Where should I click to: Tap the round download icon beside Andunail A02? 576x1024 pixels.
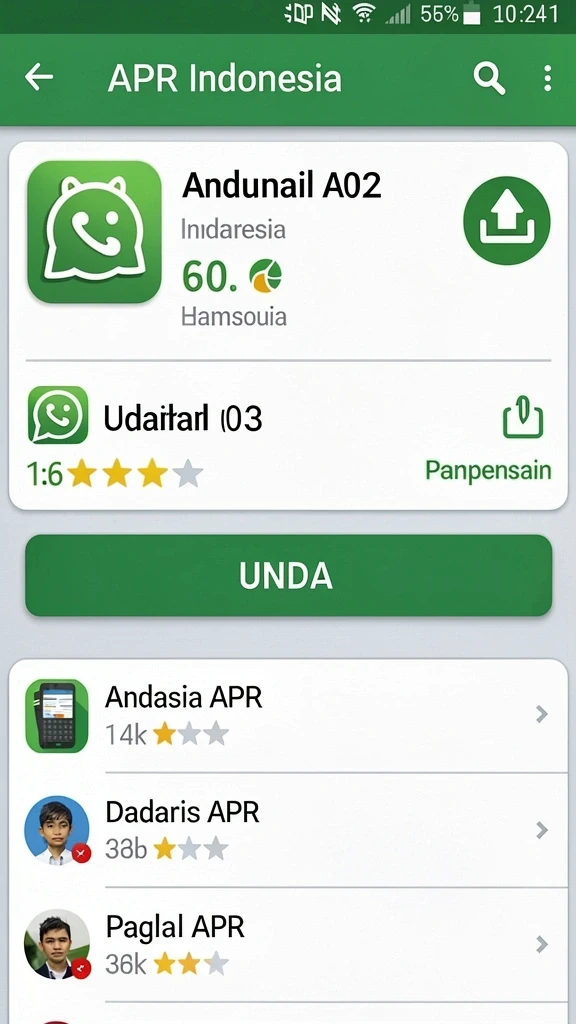[x=507, y=221]
